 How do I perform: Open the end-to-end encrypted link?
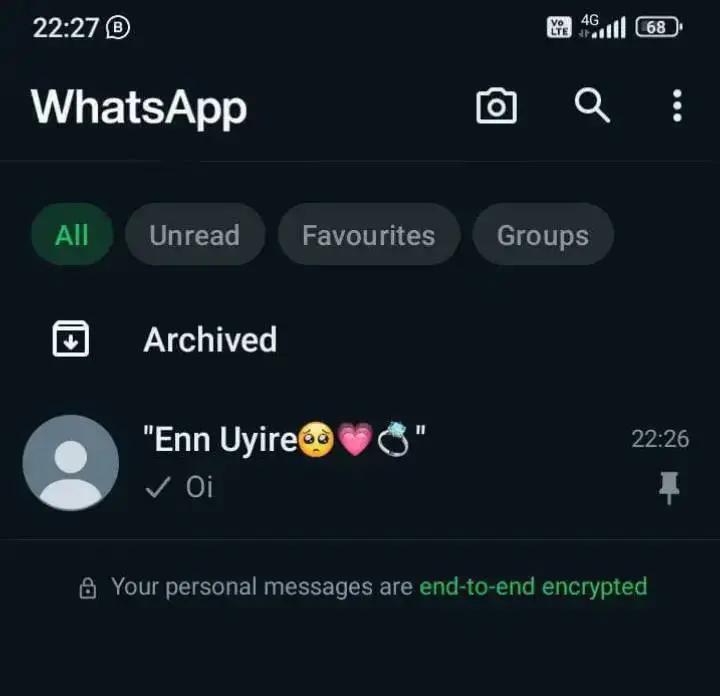click(533, 586)
